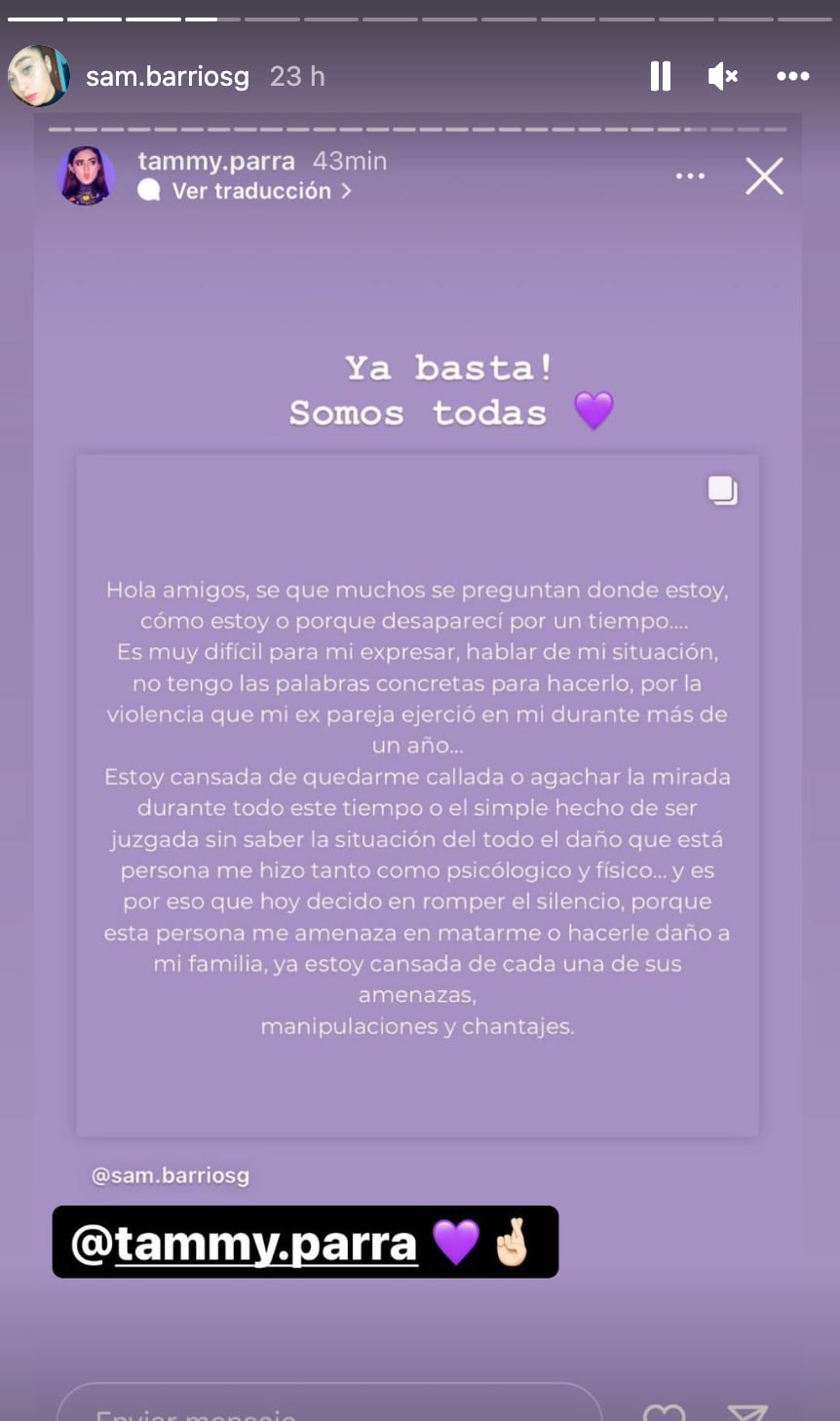Pause the story playback
This screenshot has height=1421, width=840.
point(661,76)
